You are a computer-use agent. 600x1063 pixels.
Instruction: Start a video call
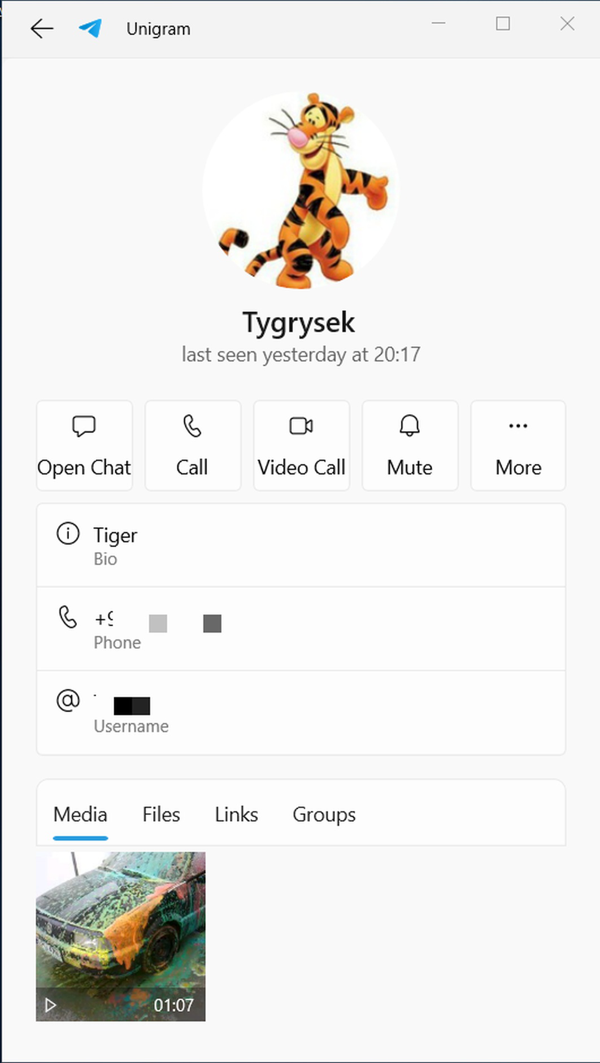click(301, 446)
